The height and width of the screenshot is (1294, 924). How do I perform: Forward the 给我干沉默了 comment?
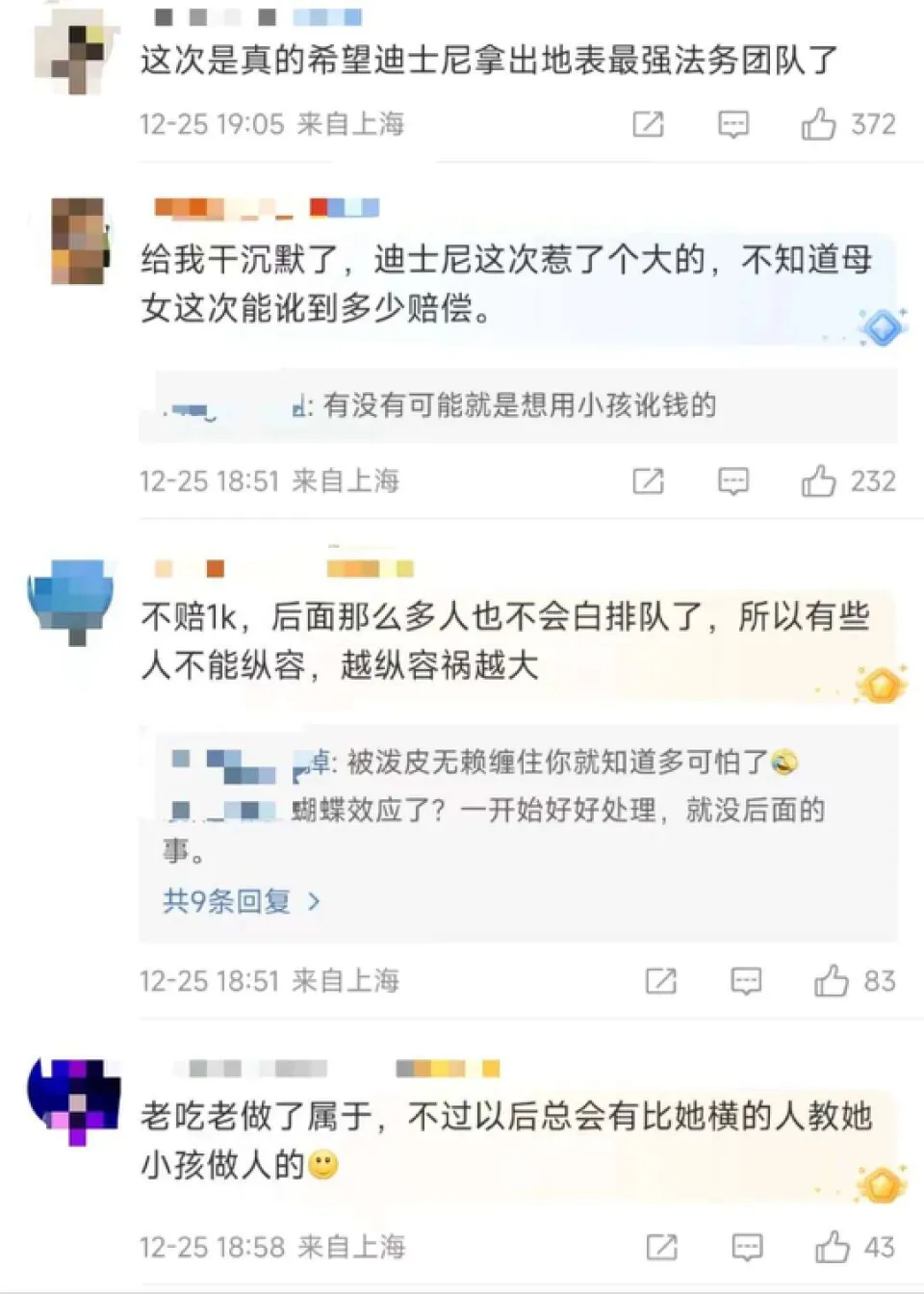coord(648,480)
